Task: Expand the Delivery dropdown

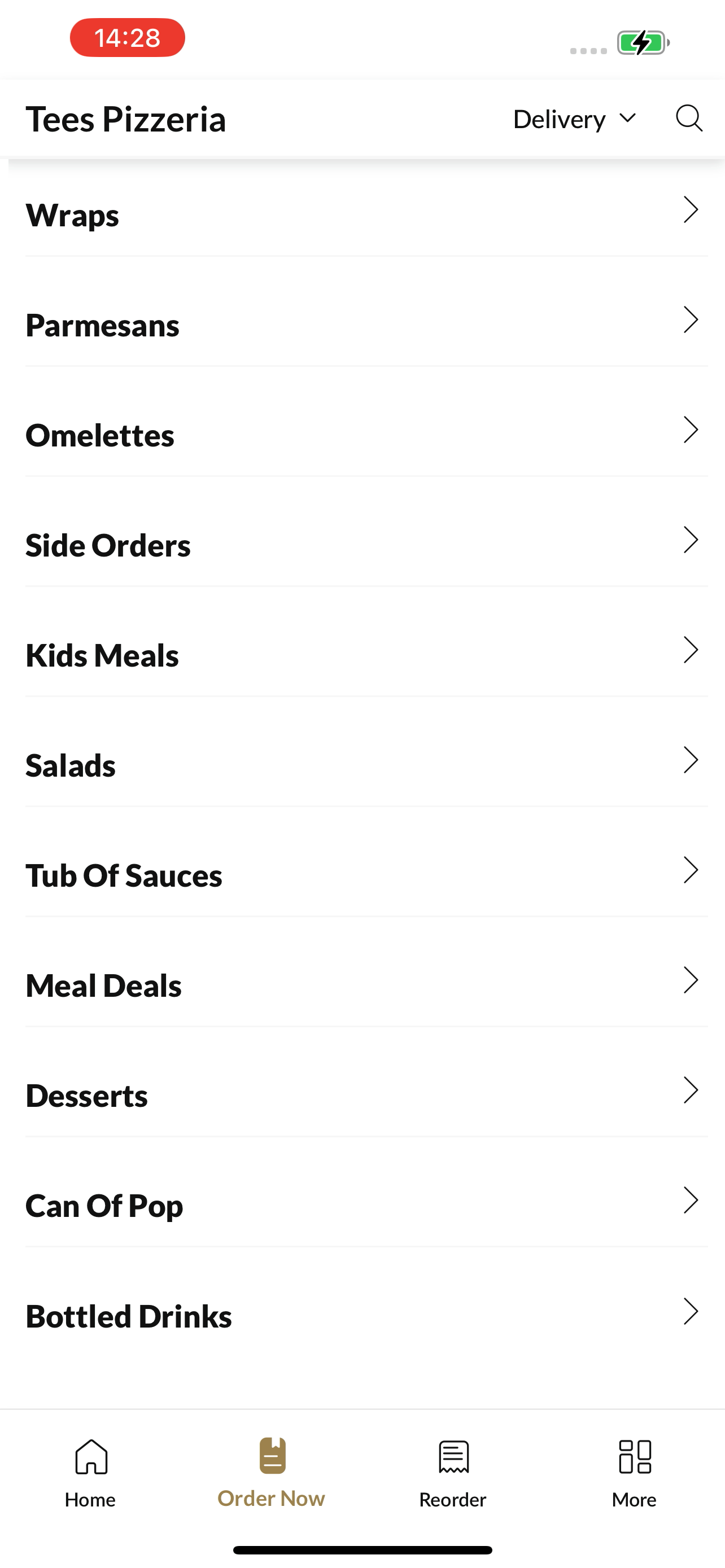Action: [x=575, y=119]
